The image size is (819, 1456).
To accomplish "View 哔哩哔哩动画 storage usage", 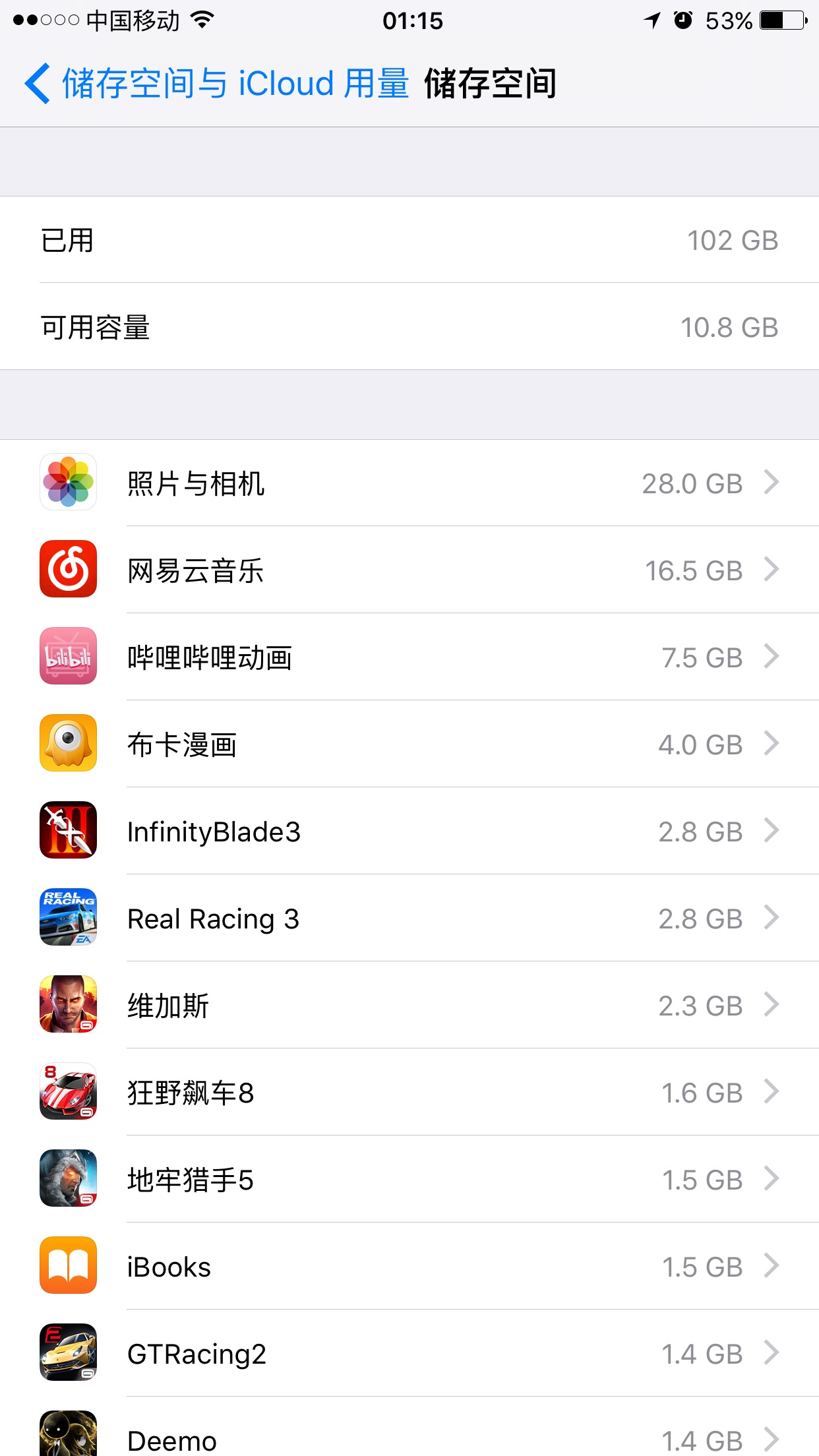I will (x=409, y=657).
